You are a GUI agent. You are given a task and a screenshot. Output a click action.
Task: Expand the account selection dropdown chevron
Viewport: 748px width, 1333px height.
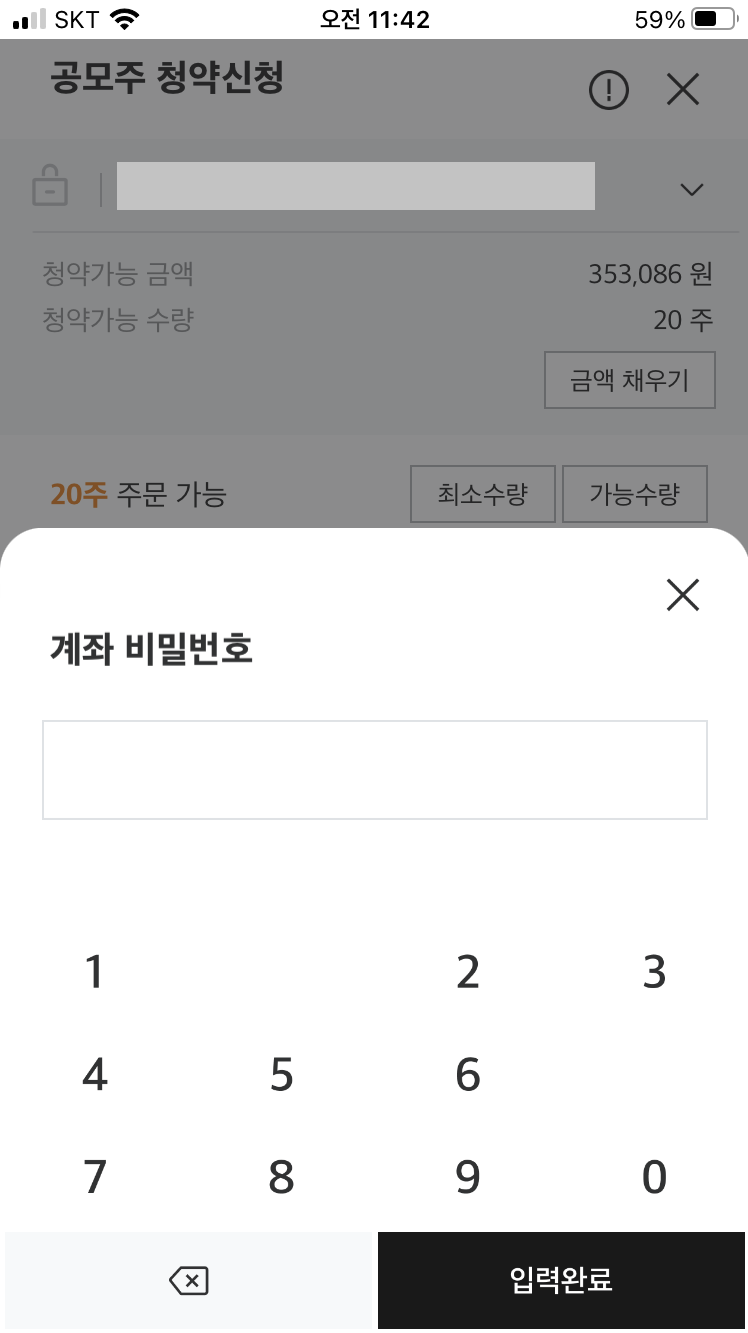point(691,189)
